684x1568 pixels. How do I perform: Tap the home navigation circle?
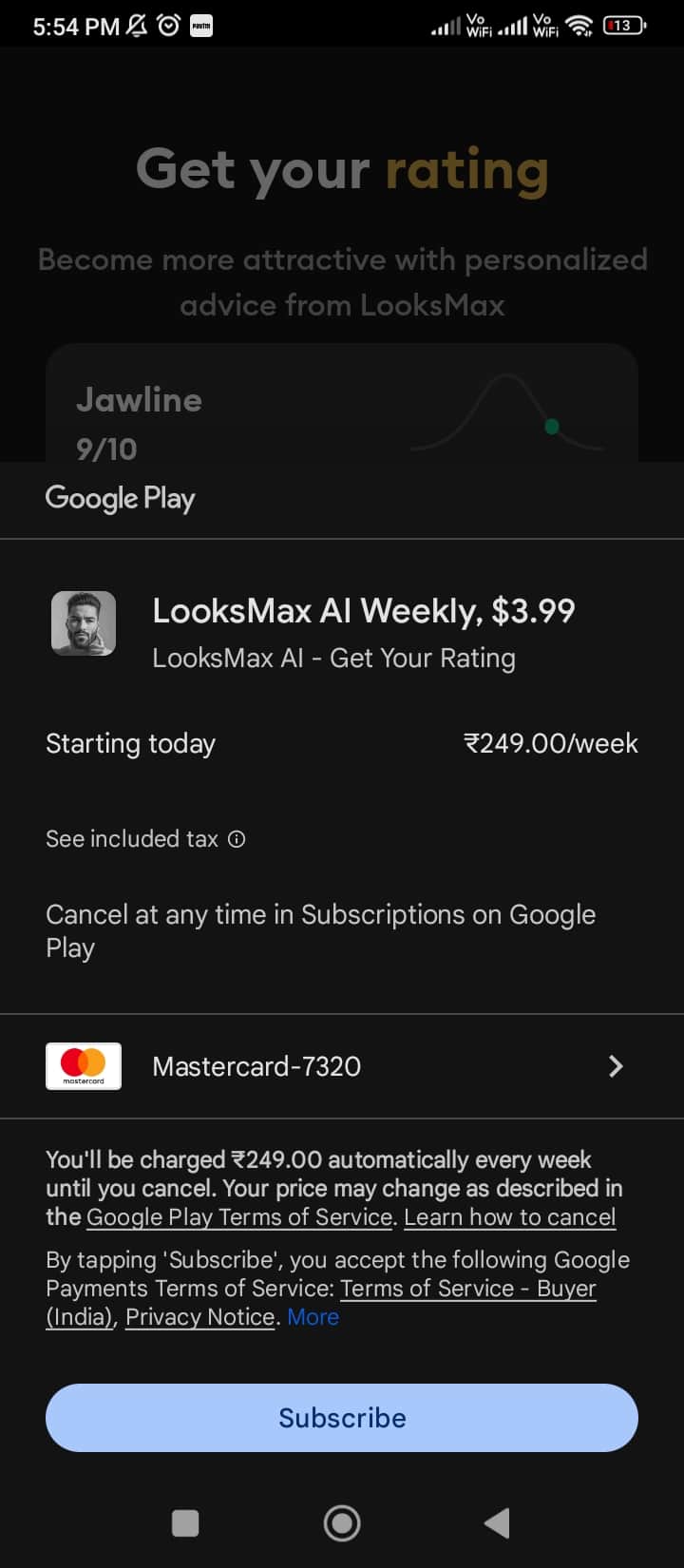(x=342, y=1522)
